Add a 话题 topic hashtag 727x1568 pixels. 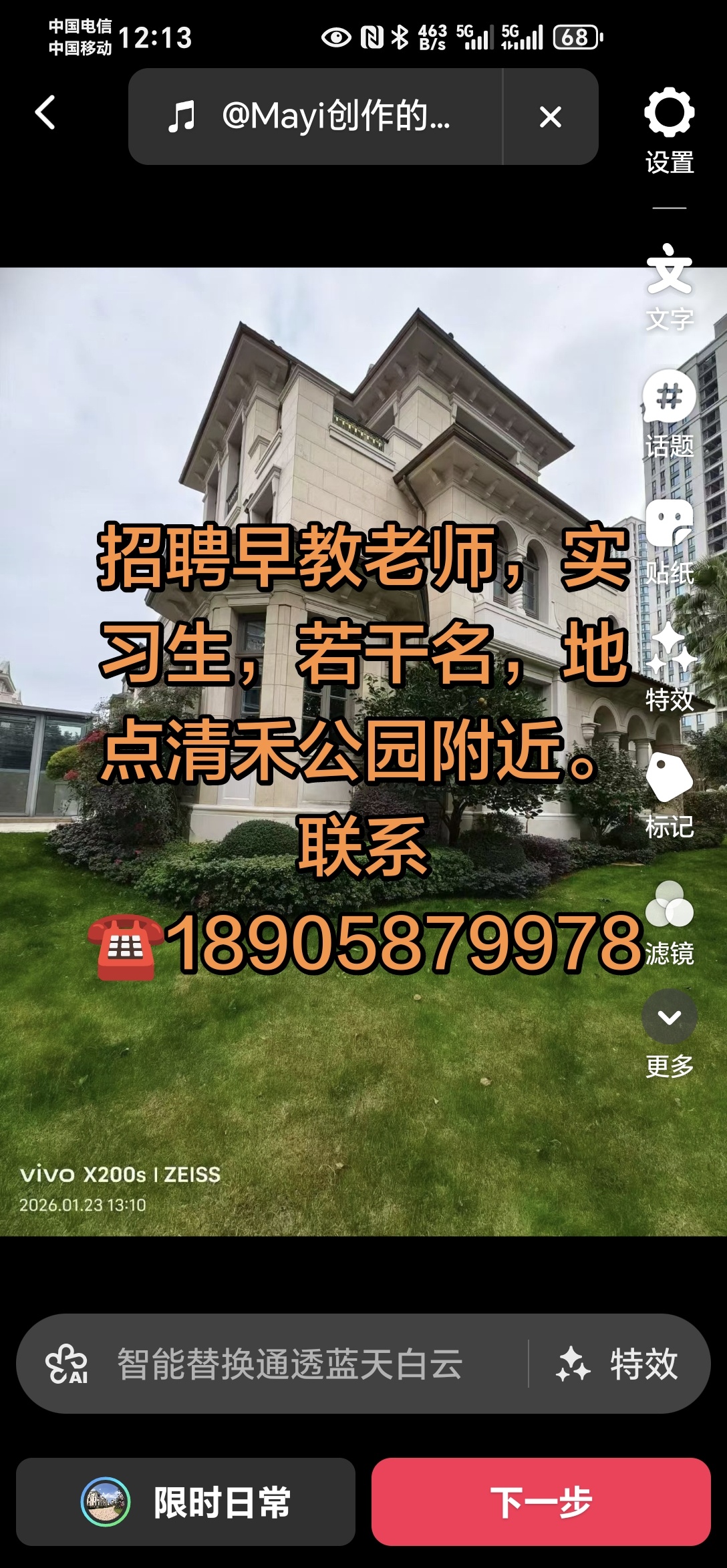669,413
